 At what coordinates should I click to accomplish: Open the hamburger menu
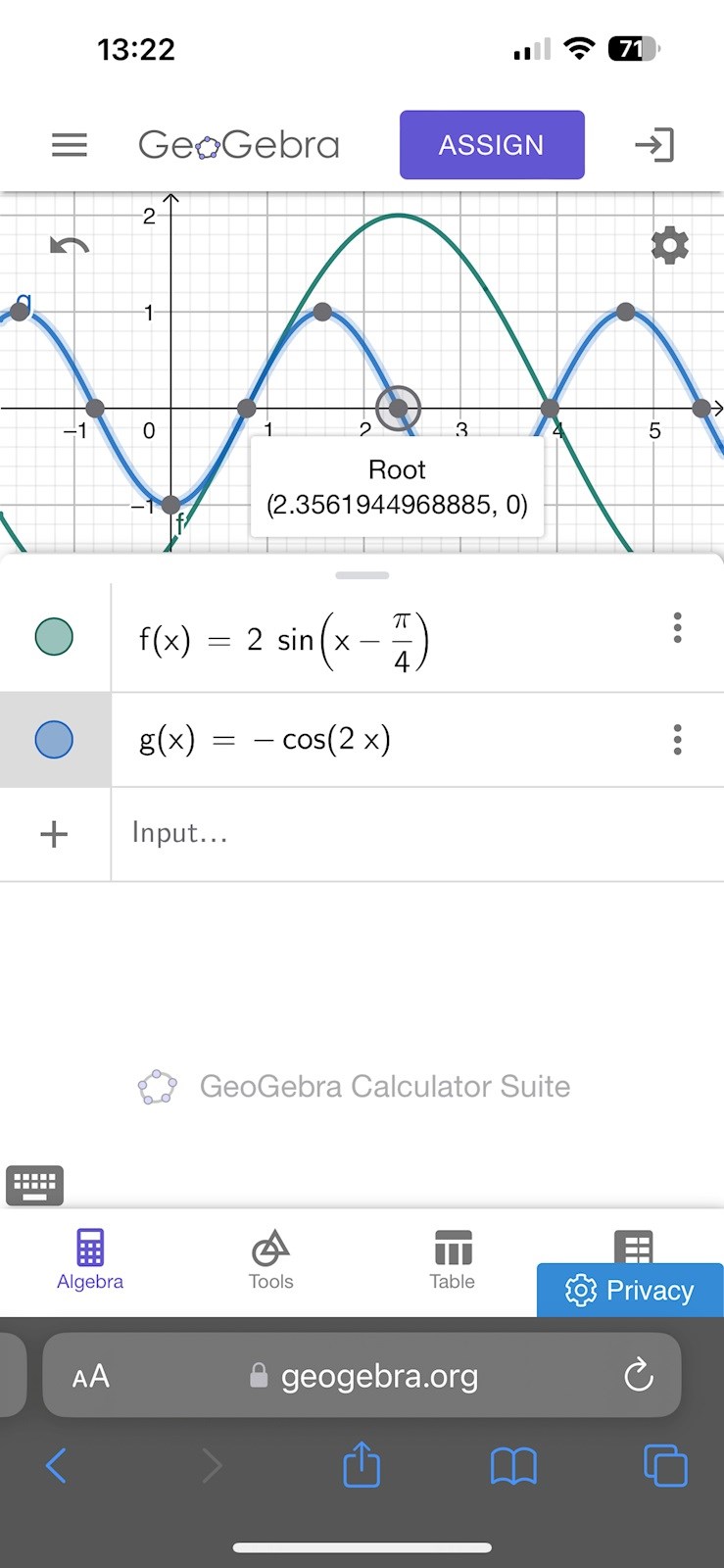70,145
